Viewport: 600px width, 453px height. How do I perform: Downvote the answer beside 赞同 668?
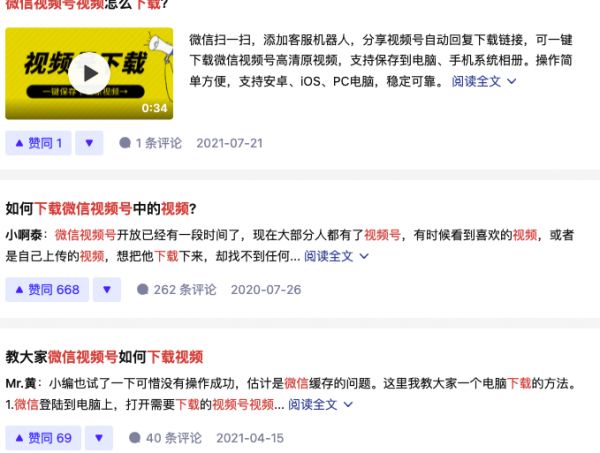click(106, 290)
